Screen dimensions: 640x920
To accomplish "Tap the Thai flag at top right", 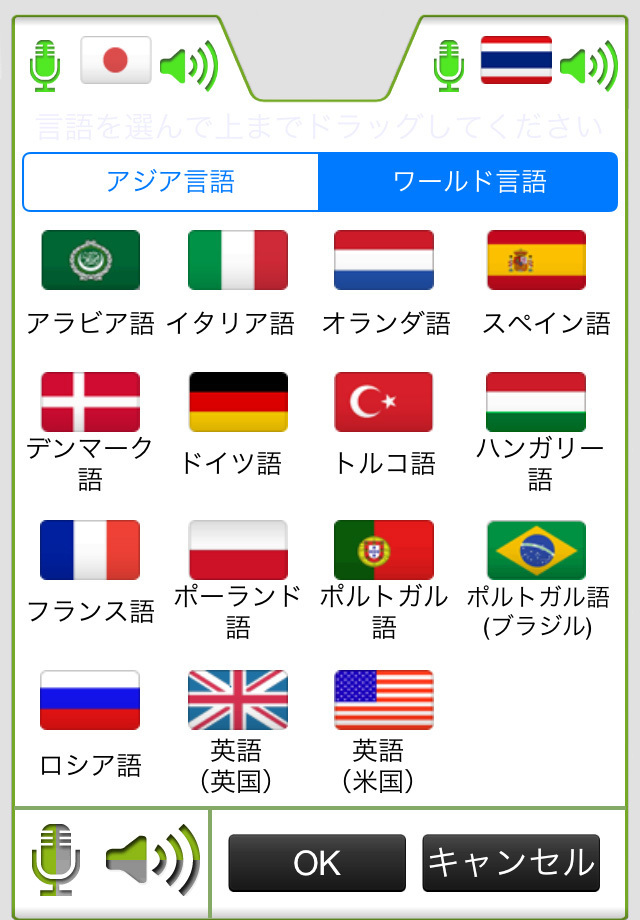I will coord(516,60).
